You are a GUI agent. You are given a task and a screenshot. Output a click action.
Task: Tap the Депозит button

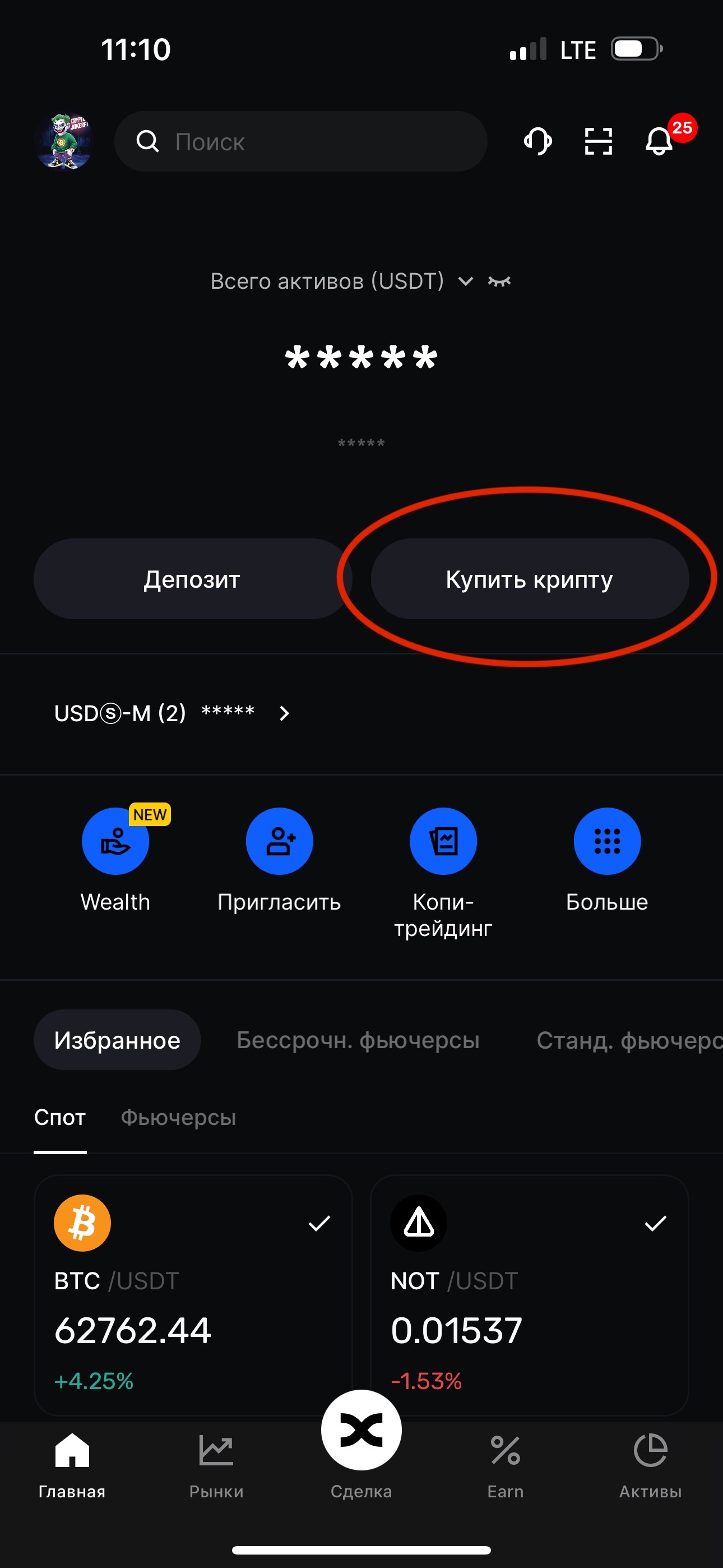click(192, 579)
